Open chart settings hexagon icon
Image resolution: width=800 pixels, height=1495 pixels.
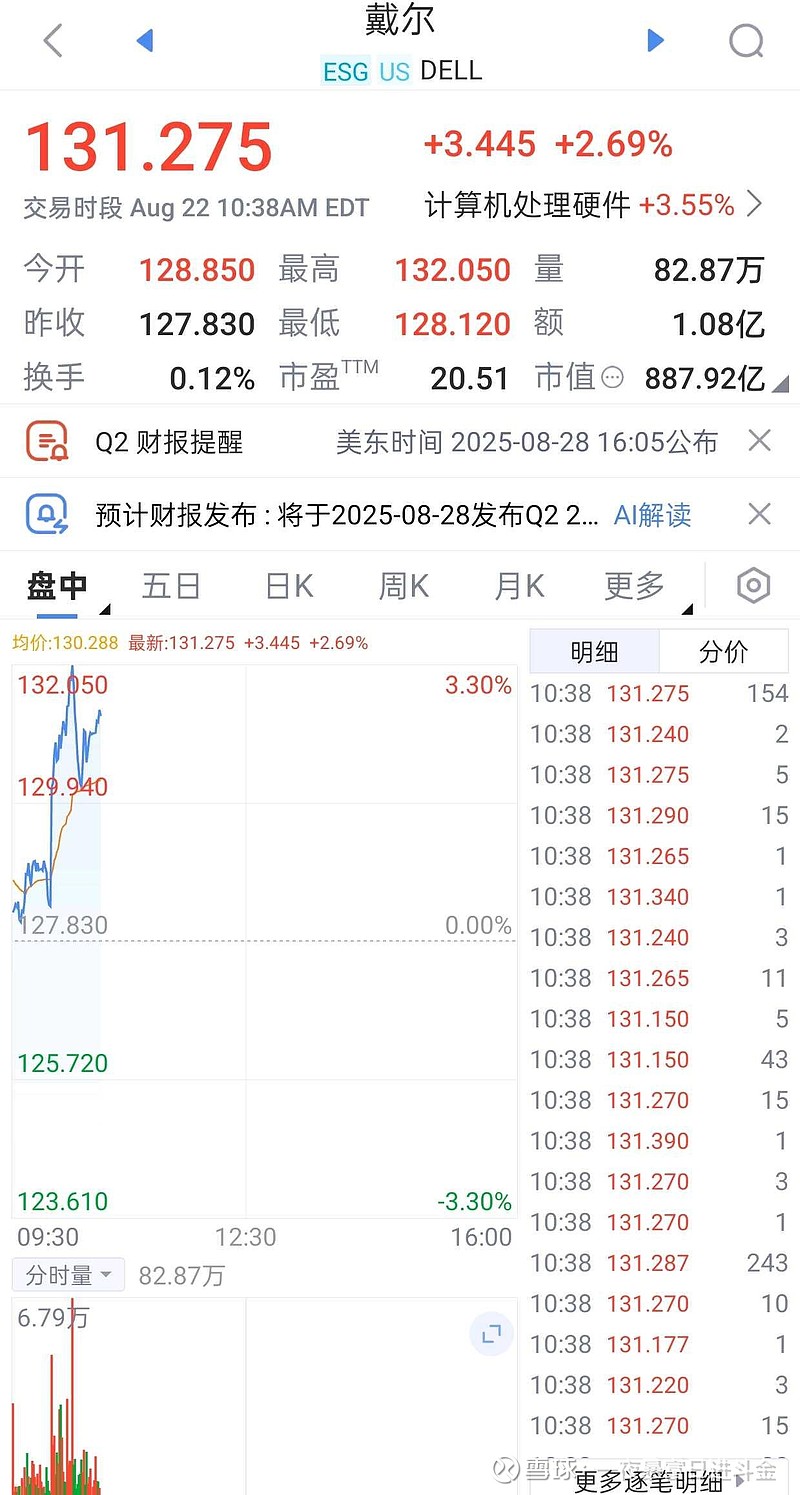pos(753,586)
